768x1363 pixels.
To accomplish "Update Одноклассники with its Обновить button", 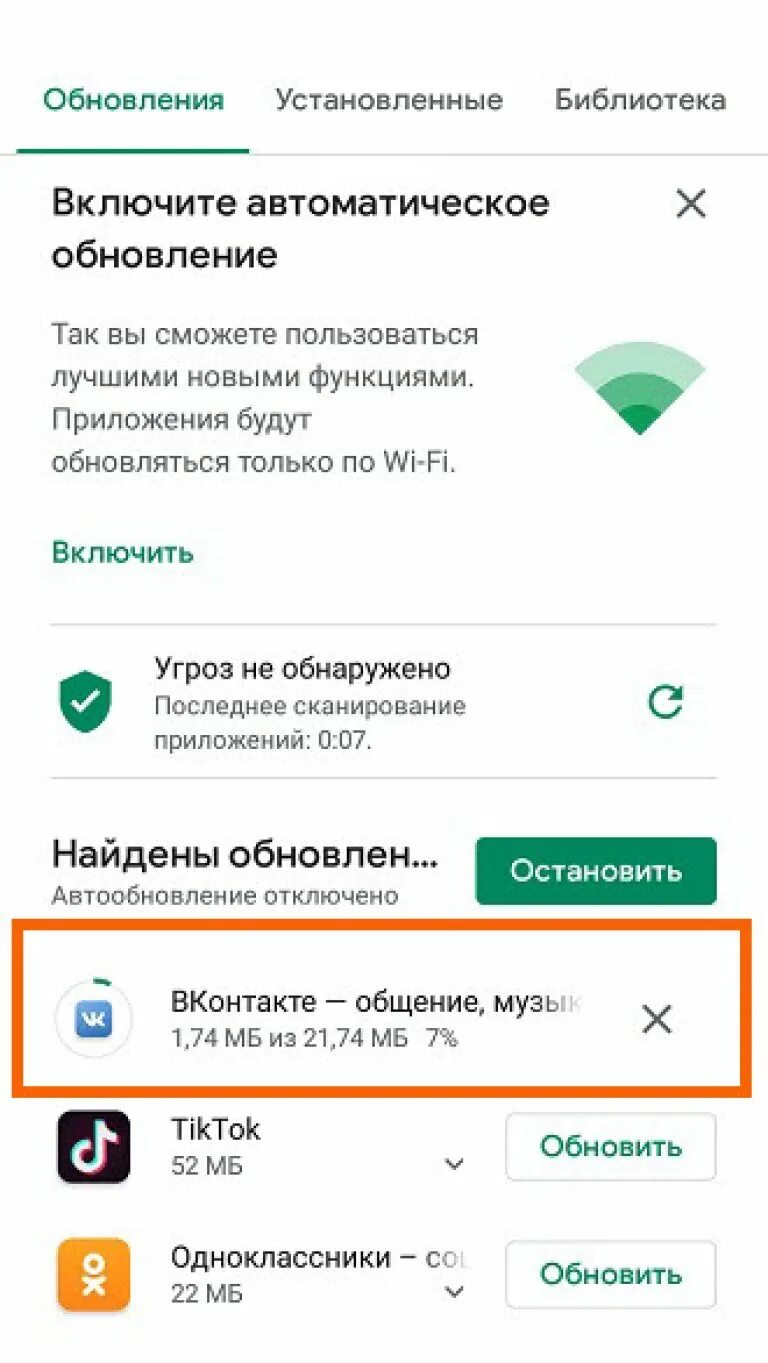I will pos(611,1274).
